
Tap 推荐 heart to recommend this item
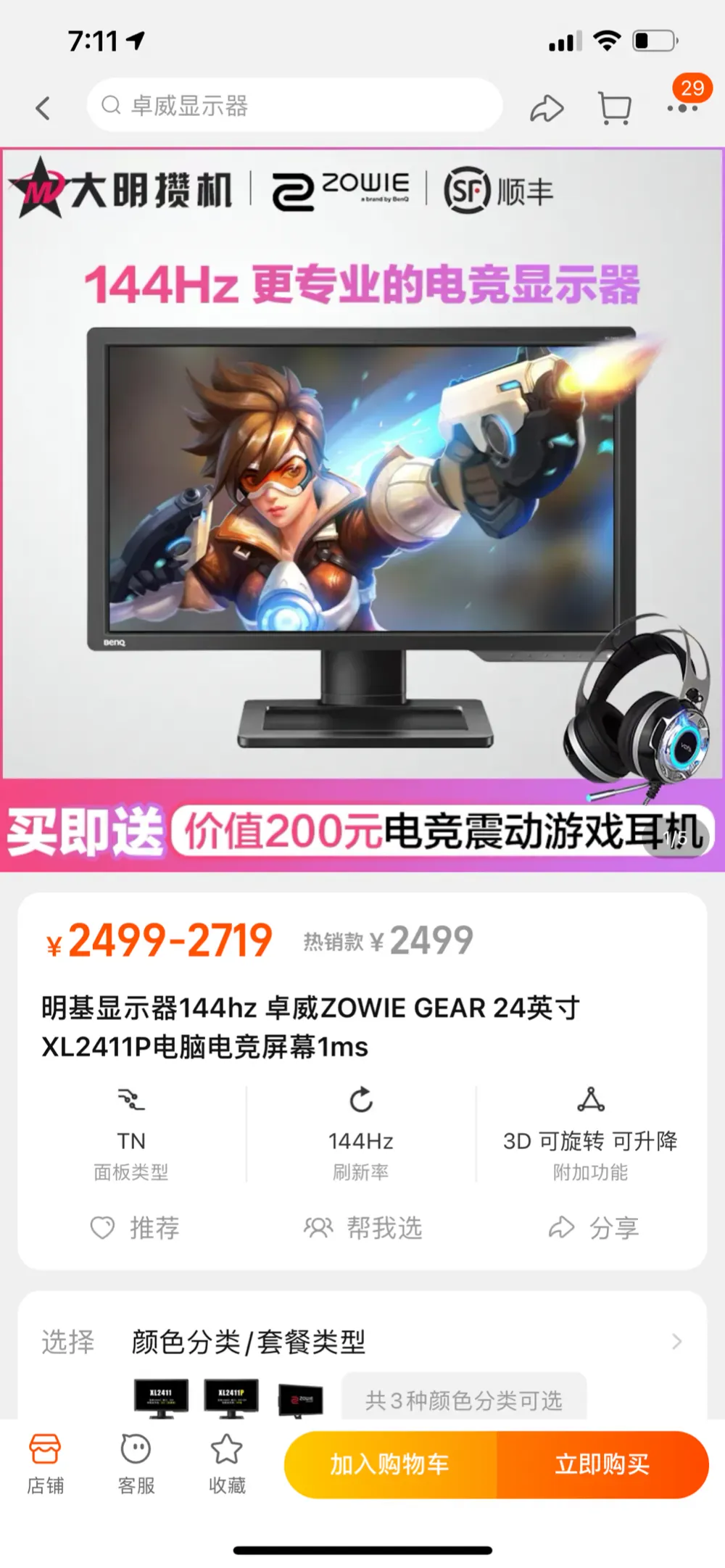tap(135, 1228)
